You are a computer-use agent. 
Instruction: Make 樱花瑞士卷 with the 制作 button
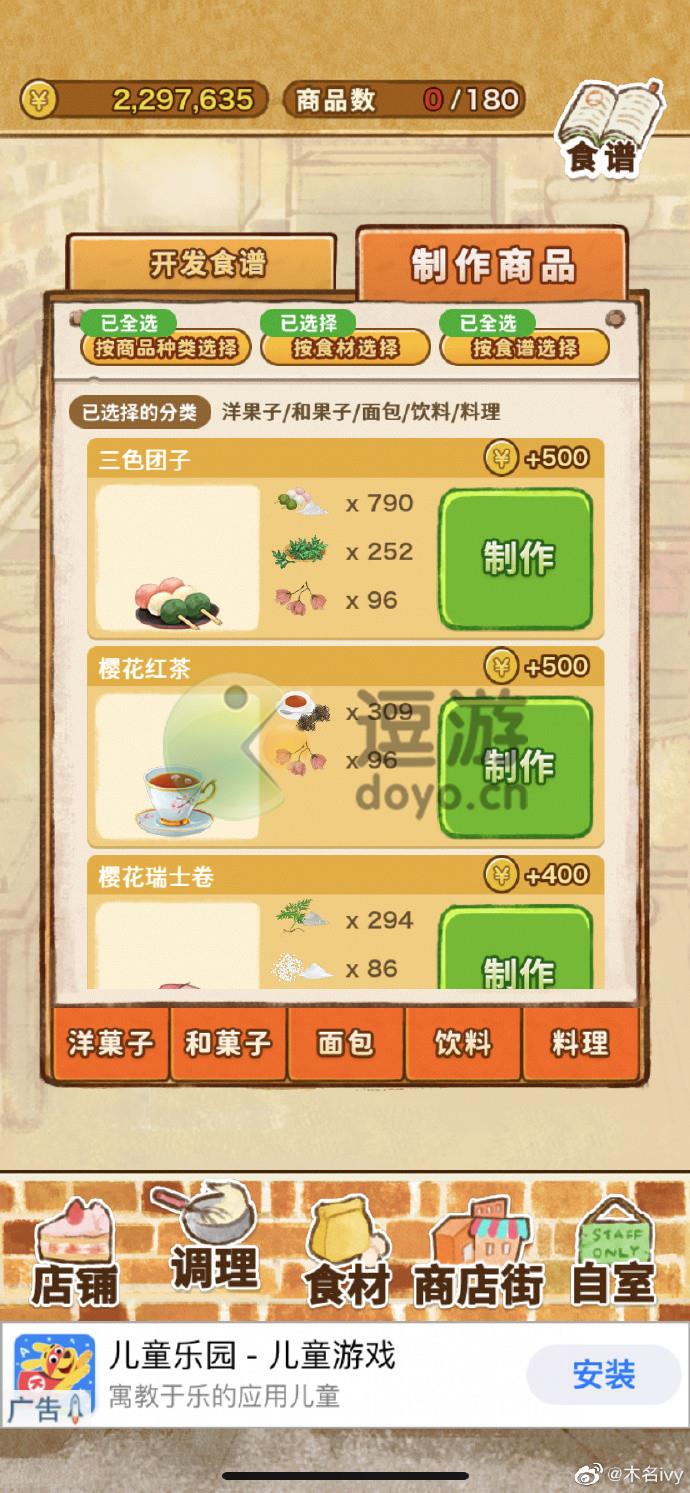pyautogui.click(x=517, y=955)
